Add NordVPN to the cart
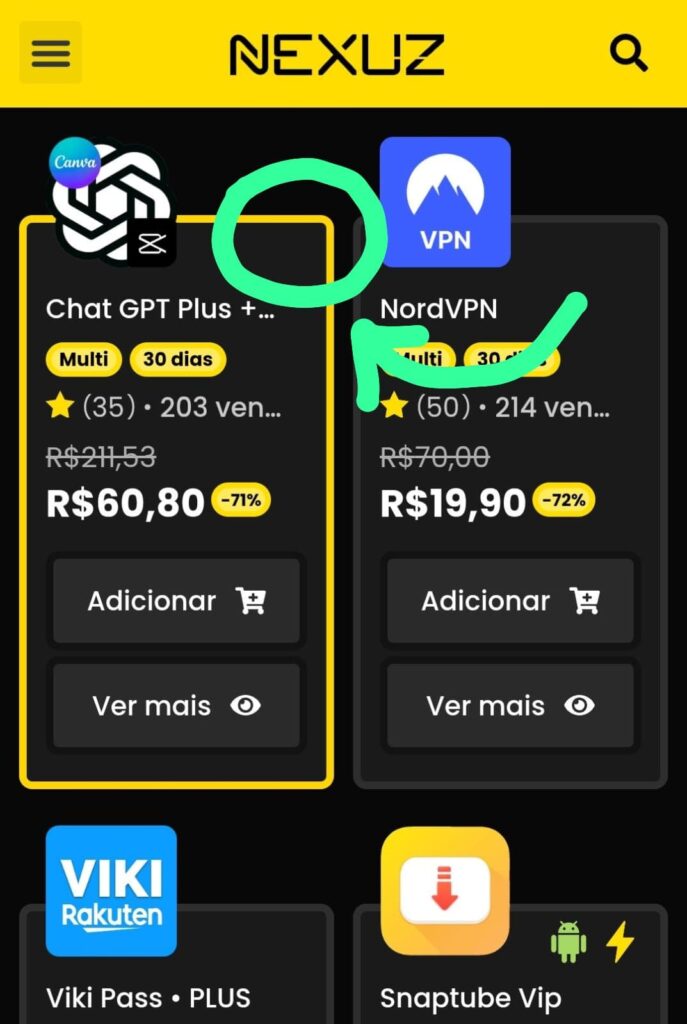The height and width of the screenshot is (1024, 687). (510, 601)
